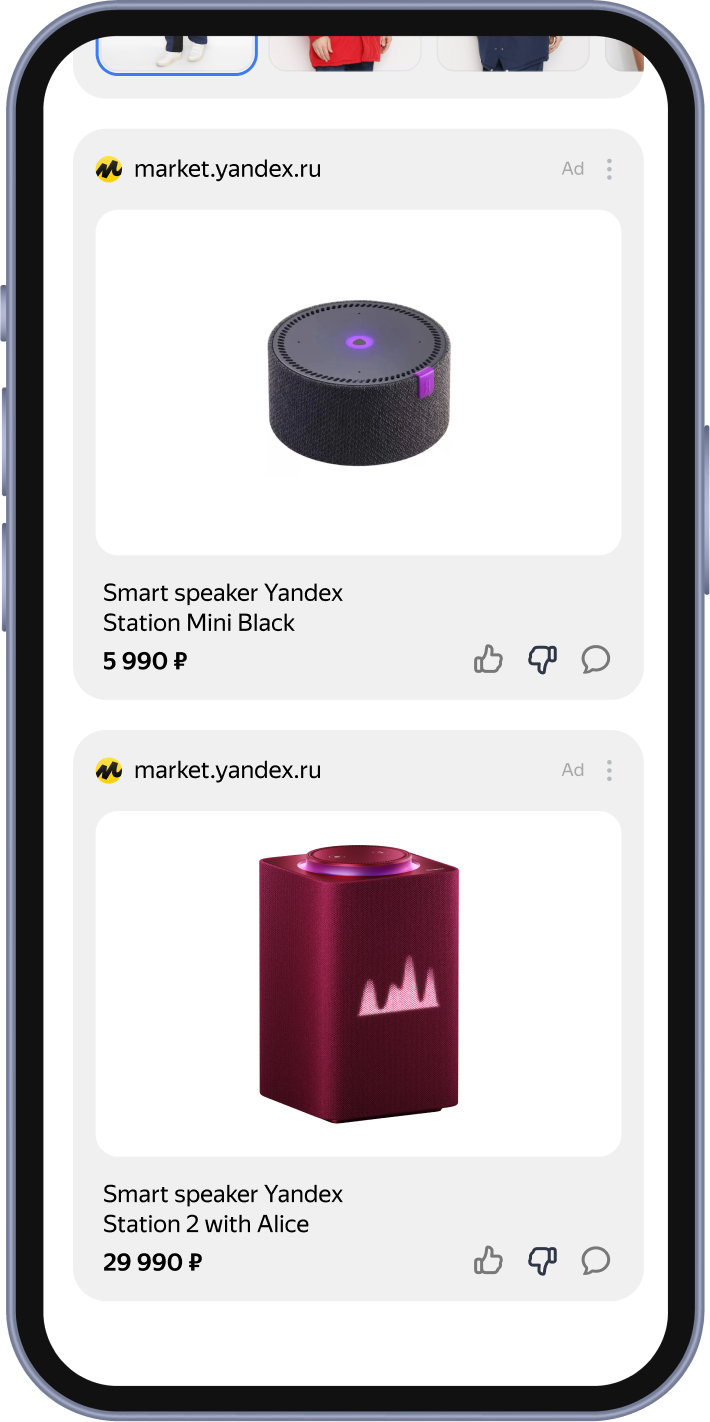Image resolution: width=710 pixels, height=1422 pixels.
Task: Comment on the Station 2 with Alice ad
Action: click(596, 1260)
